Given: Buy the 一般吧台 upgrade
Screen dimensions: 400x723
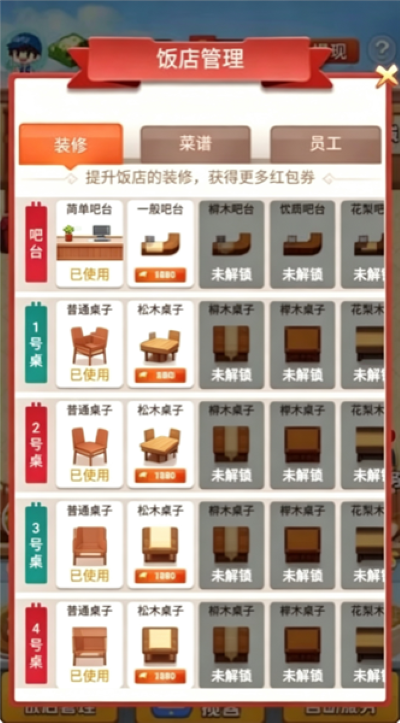Looking at the screenshot, I should pos(160,275).
